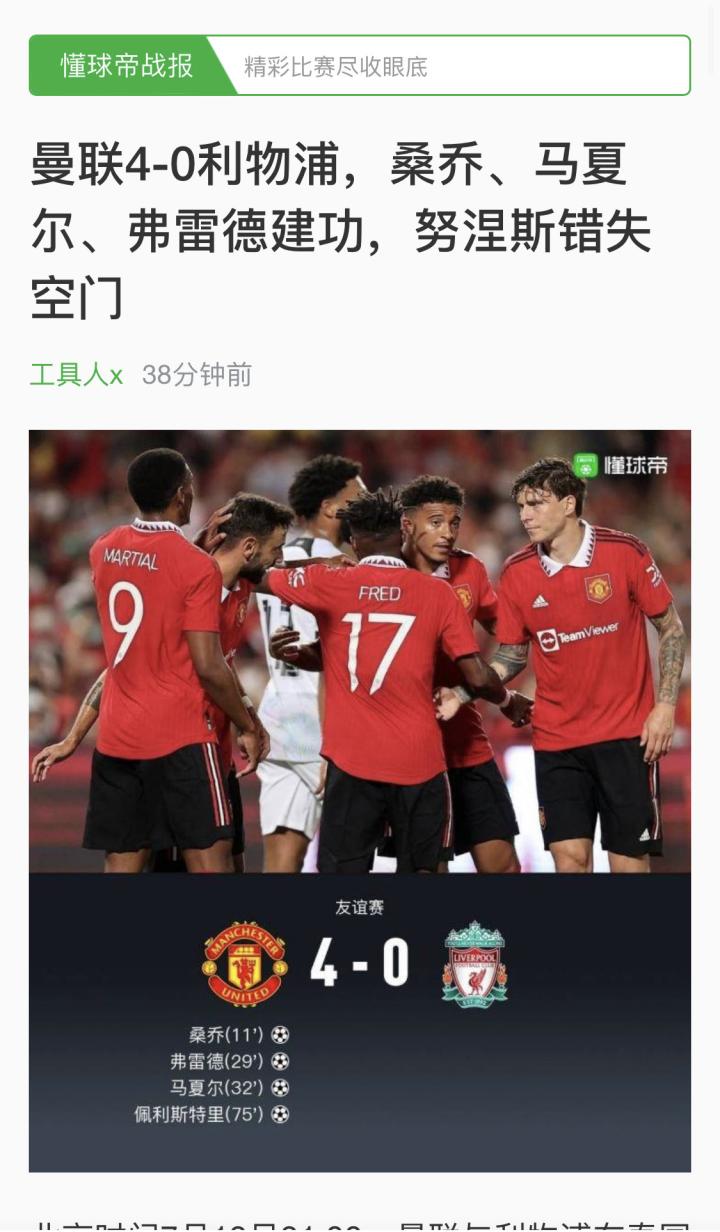View the match photo in full screen
The image size is (720, 1232).
359,650
